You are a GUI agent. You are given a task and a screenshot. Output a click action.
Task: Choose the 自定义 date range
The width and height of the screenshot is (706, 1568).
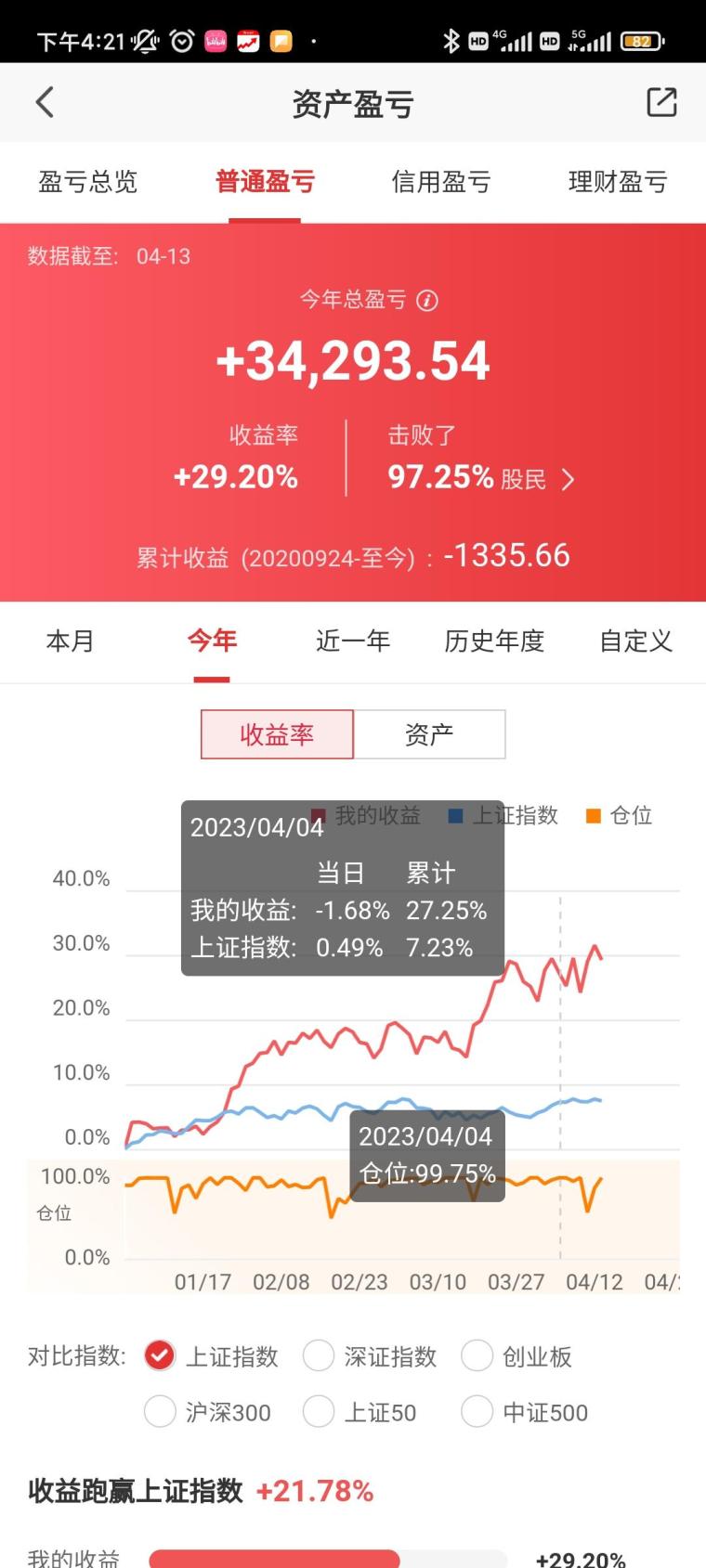pos(635,641)
